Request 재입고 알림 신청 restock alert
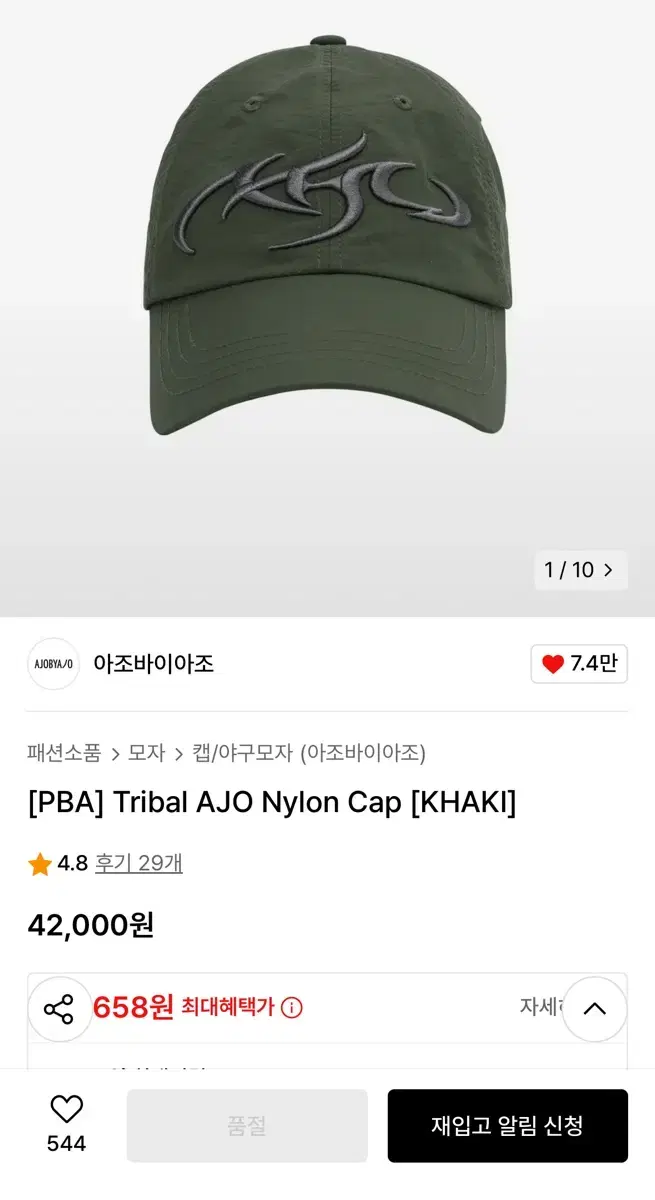 point(507,1125)
